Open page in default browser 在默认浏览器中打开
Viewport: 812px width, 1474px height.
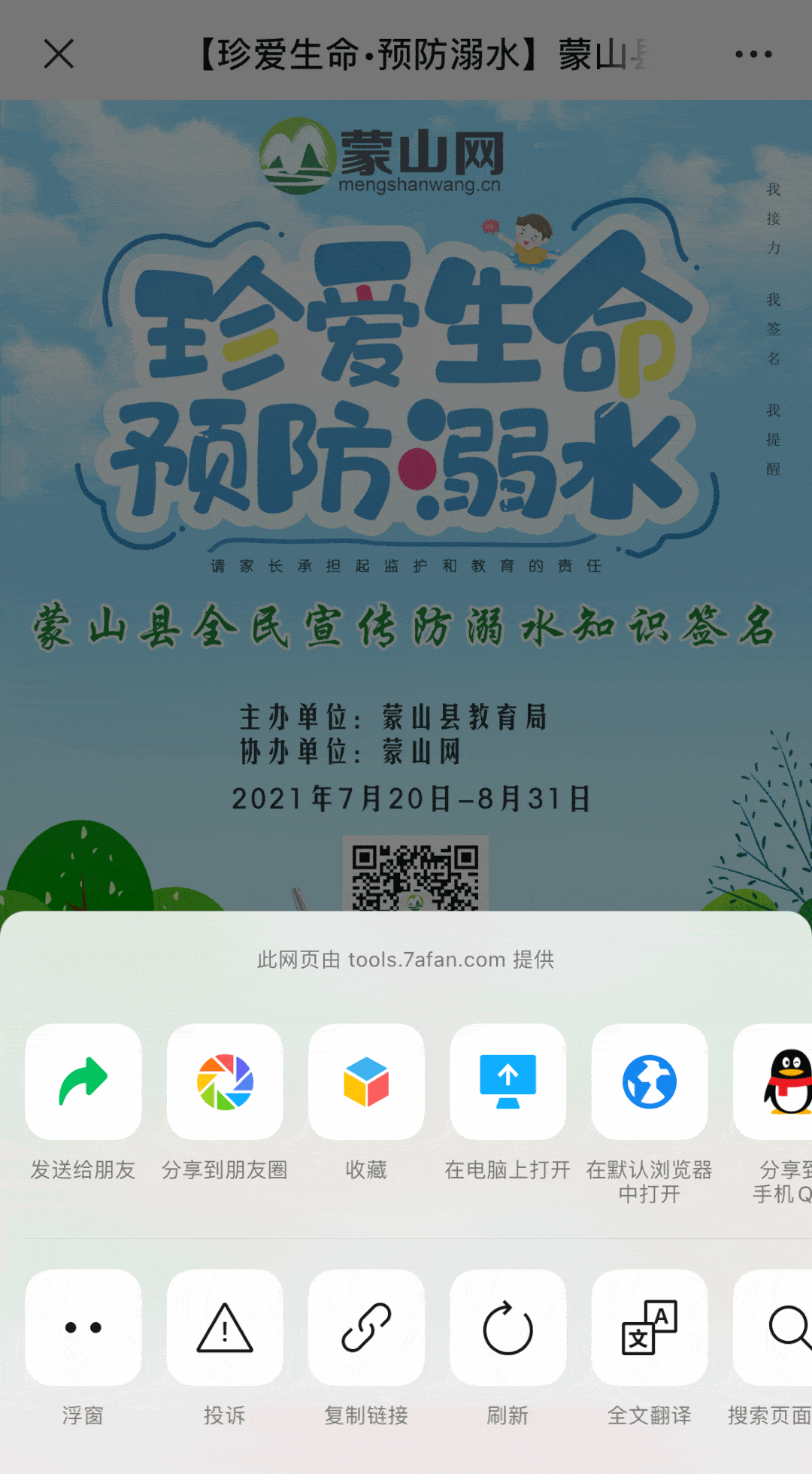pos(650,1082)
